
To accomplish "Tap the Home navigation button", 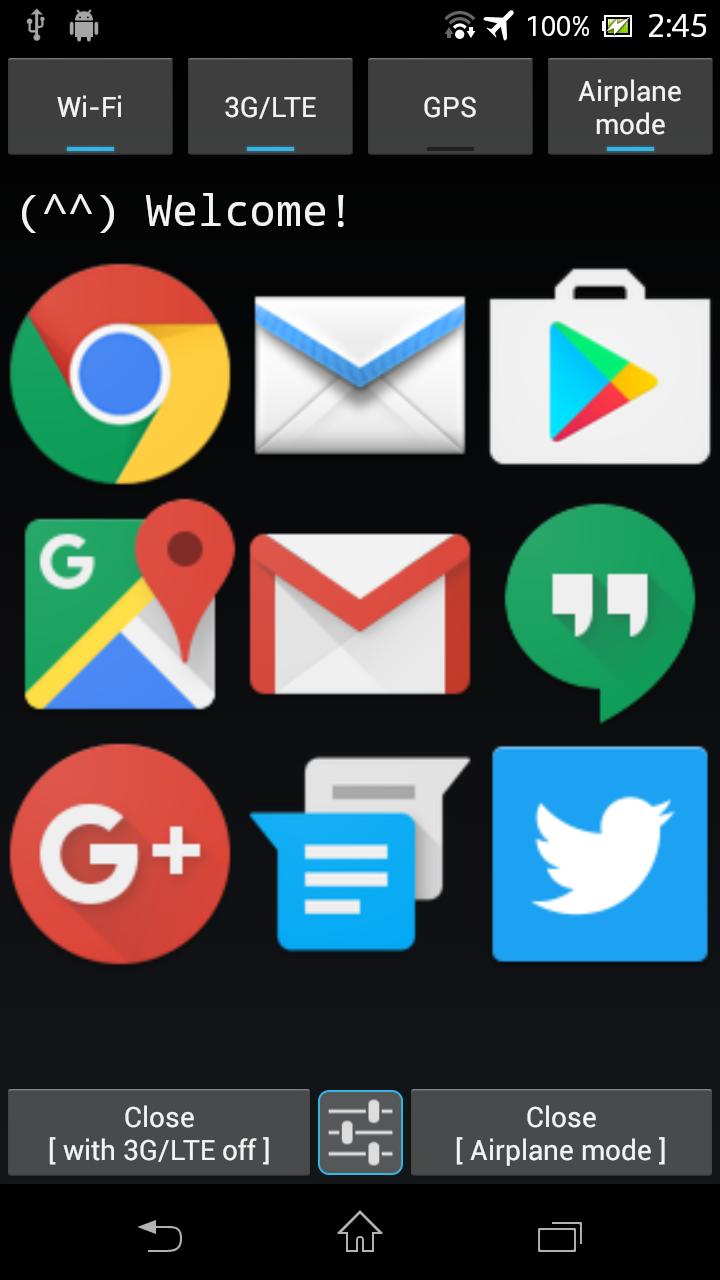I will click(359, 1236).
